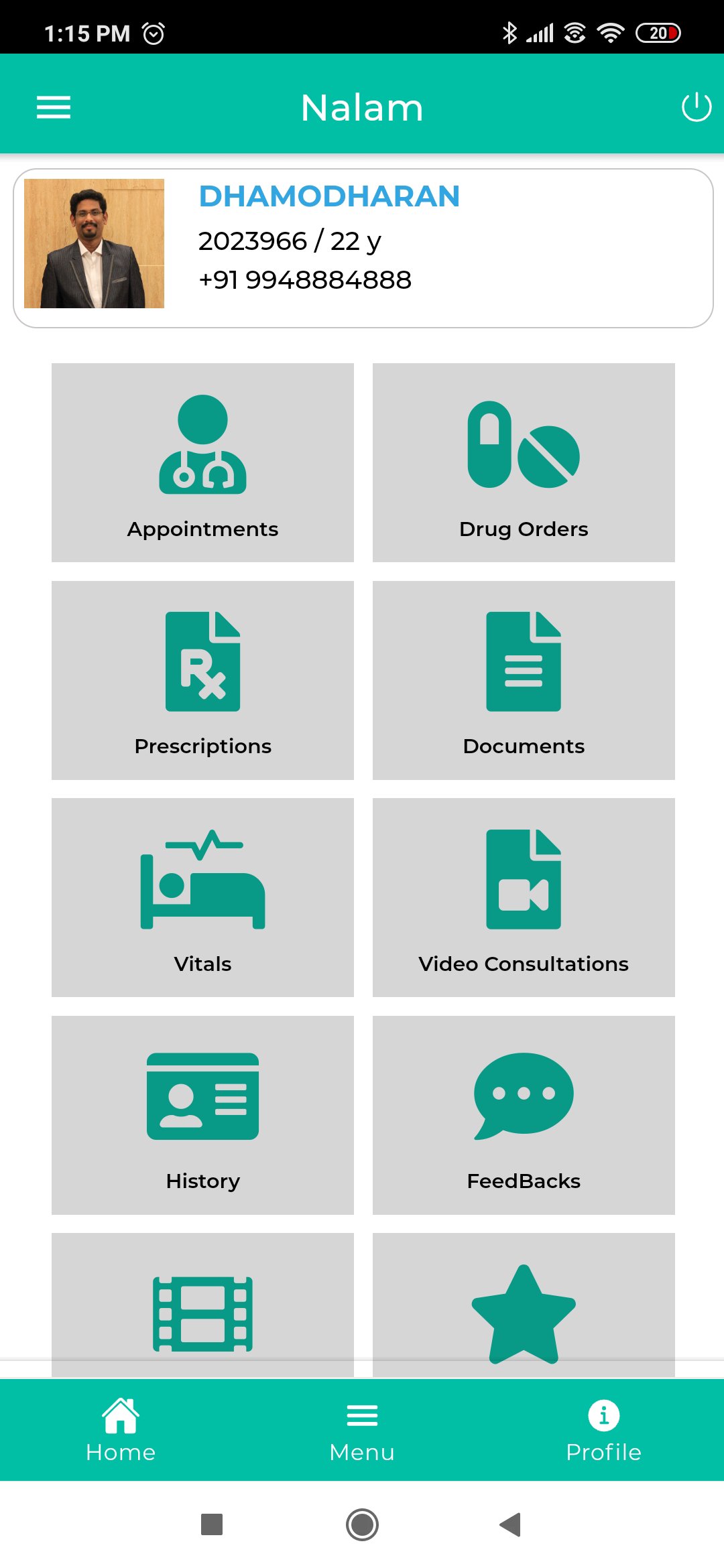Open the FeedBacks tile

[x=524, y=1115]
